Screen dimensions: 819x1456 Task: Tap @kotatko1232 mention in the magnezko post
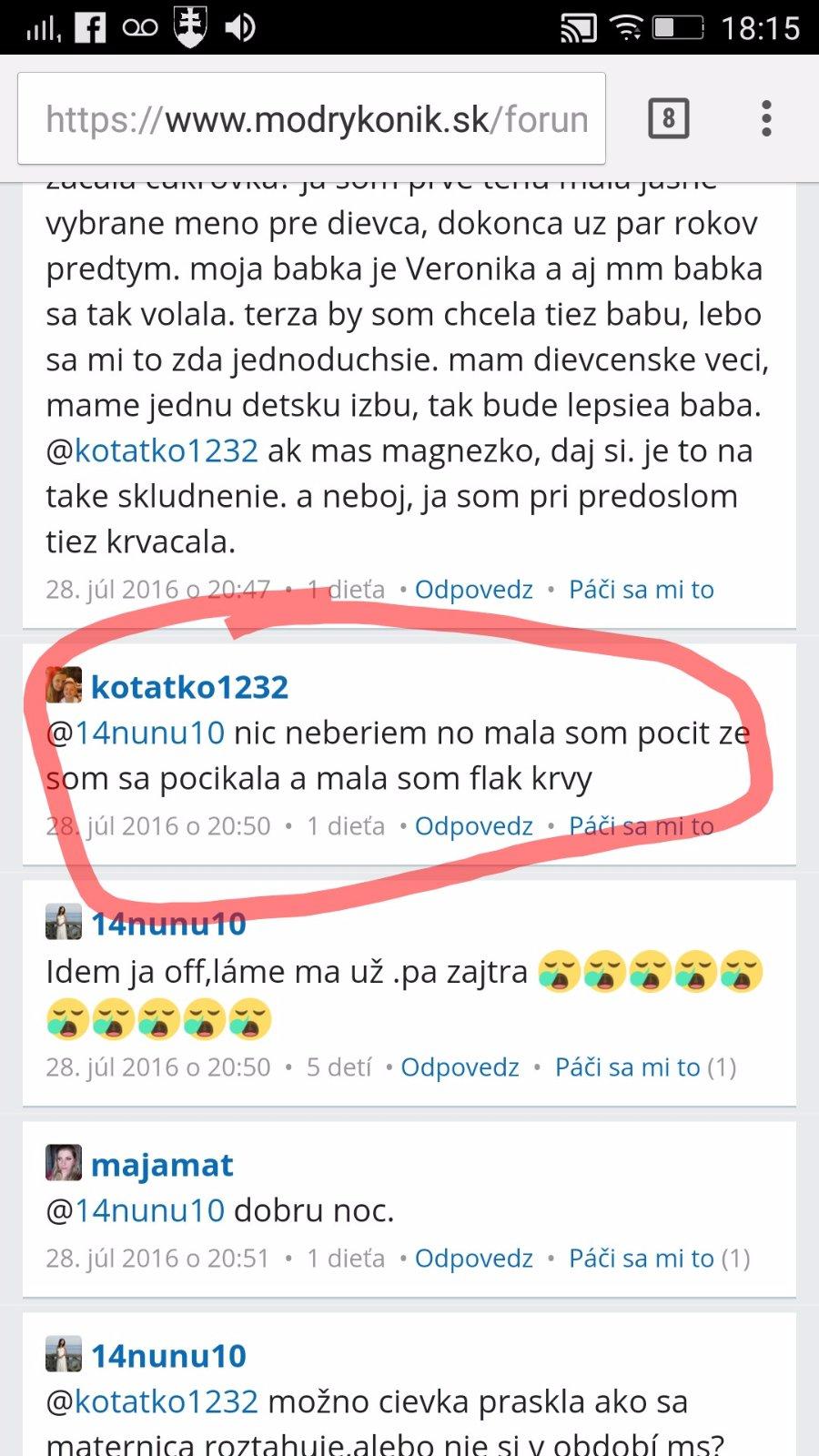(166, 450)
